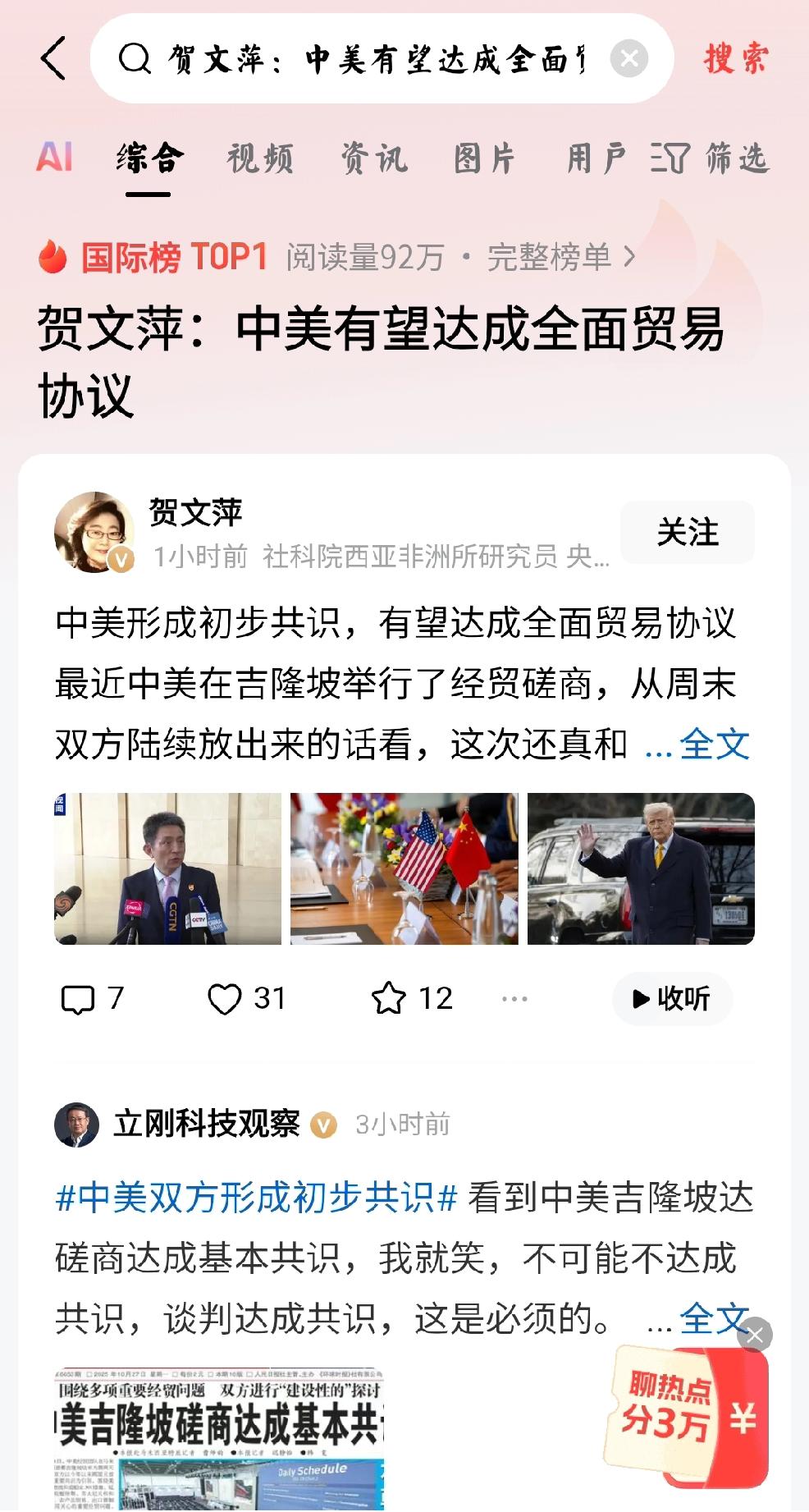Switch to the 视频 tab
This screenshot has width=809, height=1512.
coord(259,158)
